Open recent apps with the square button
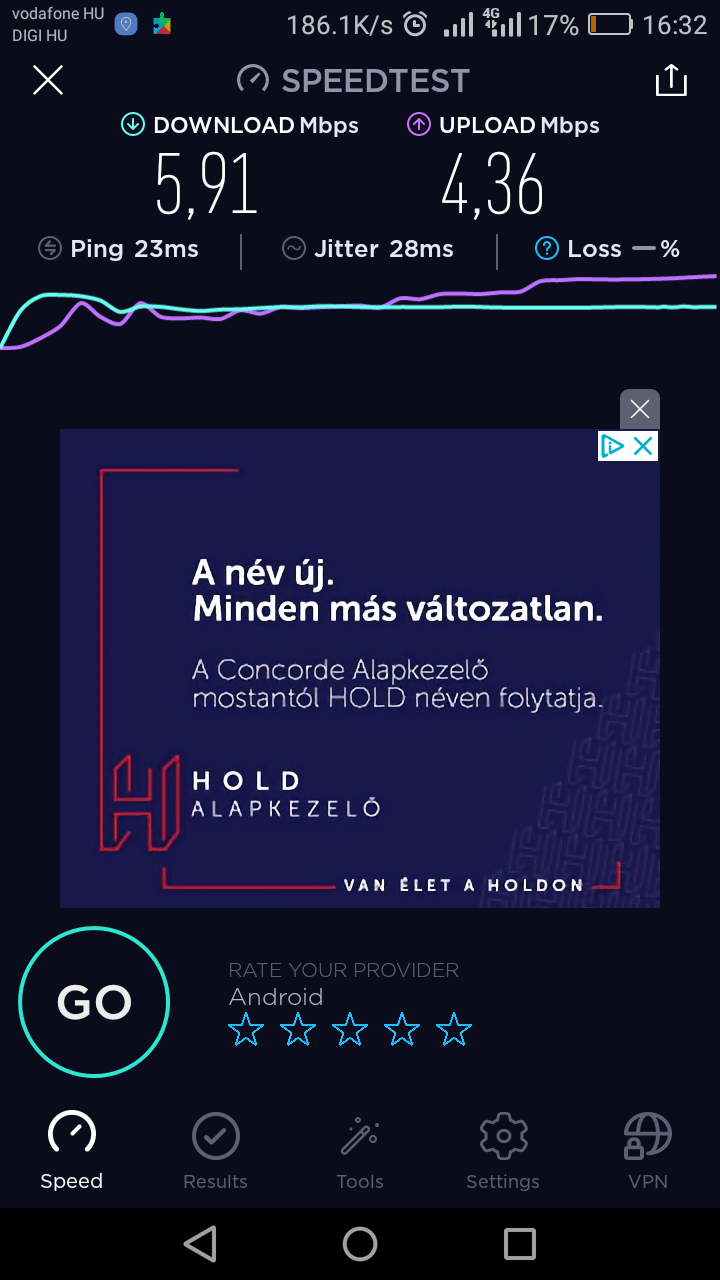Image resolution: width=720 pixels, height=1280 pixels. [x=520, y=1244]
